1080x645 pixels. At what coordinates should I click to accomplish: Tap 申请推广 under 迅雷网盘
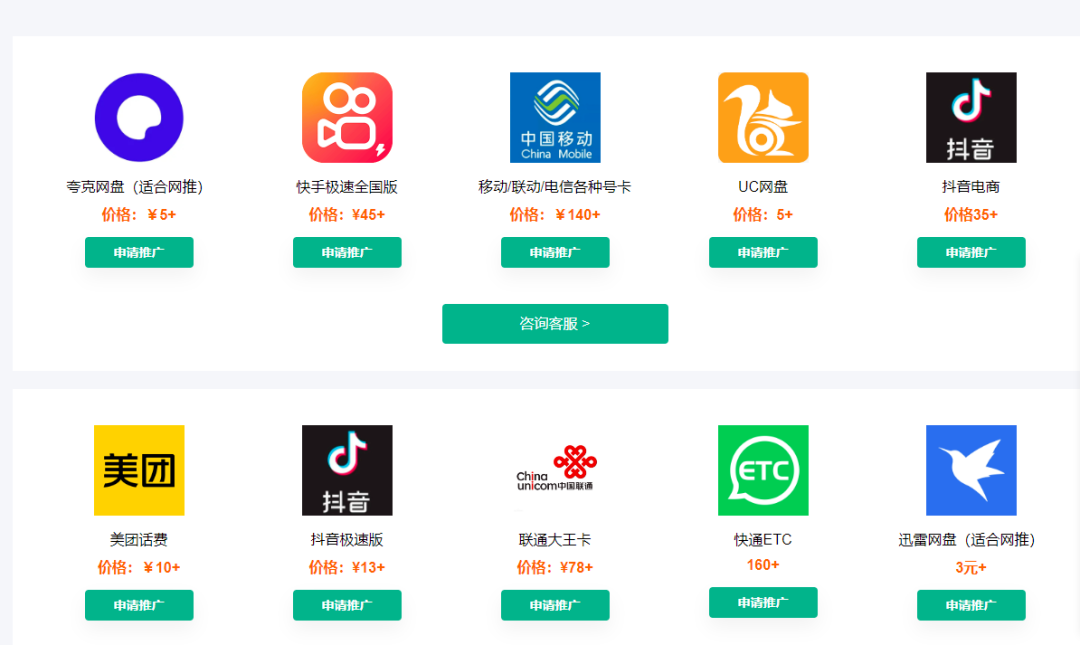tap(971, 605)
